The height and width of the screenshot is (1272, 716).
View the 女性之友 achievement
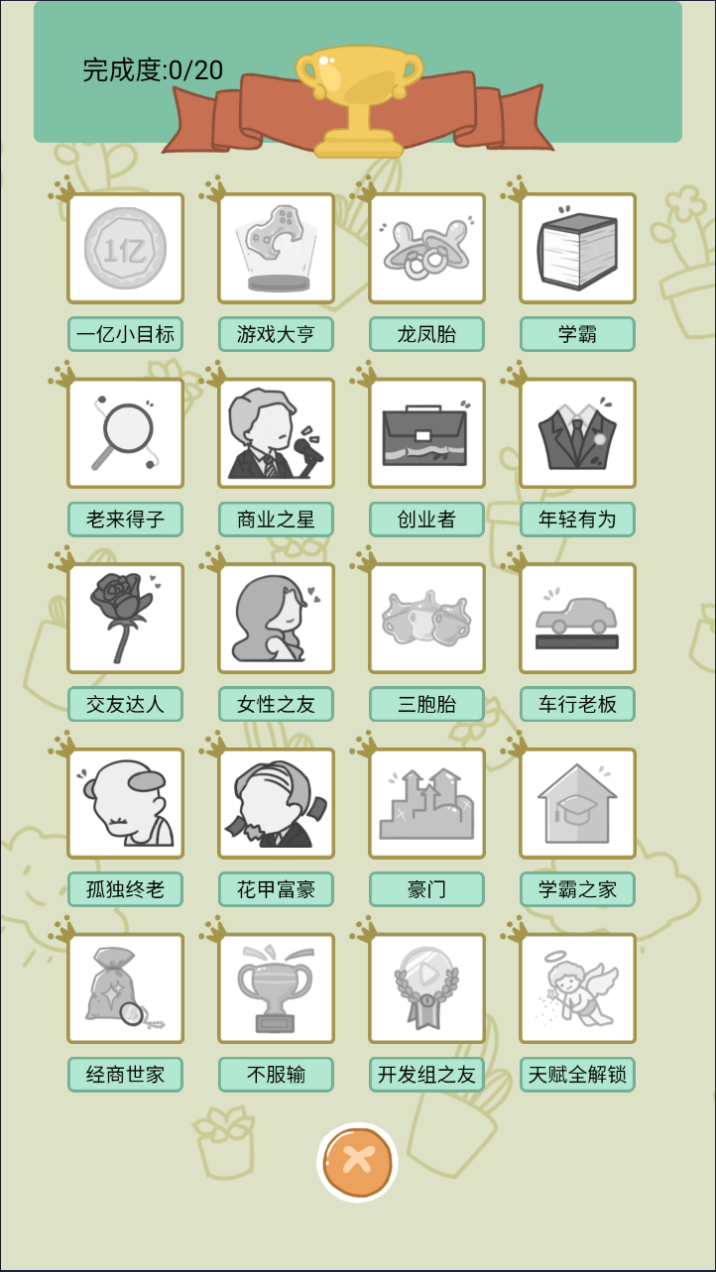click(x=276, y=619)
